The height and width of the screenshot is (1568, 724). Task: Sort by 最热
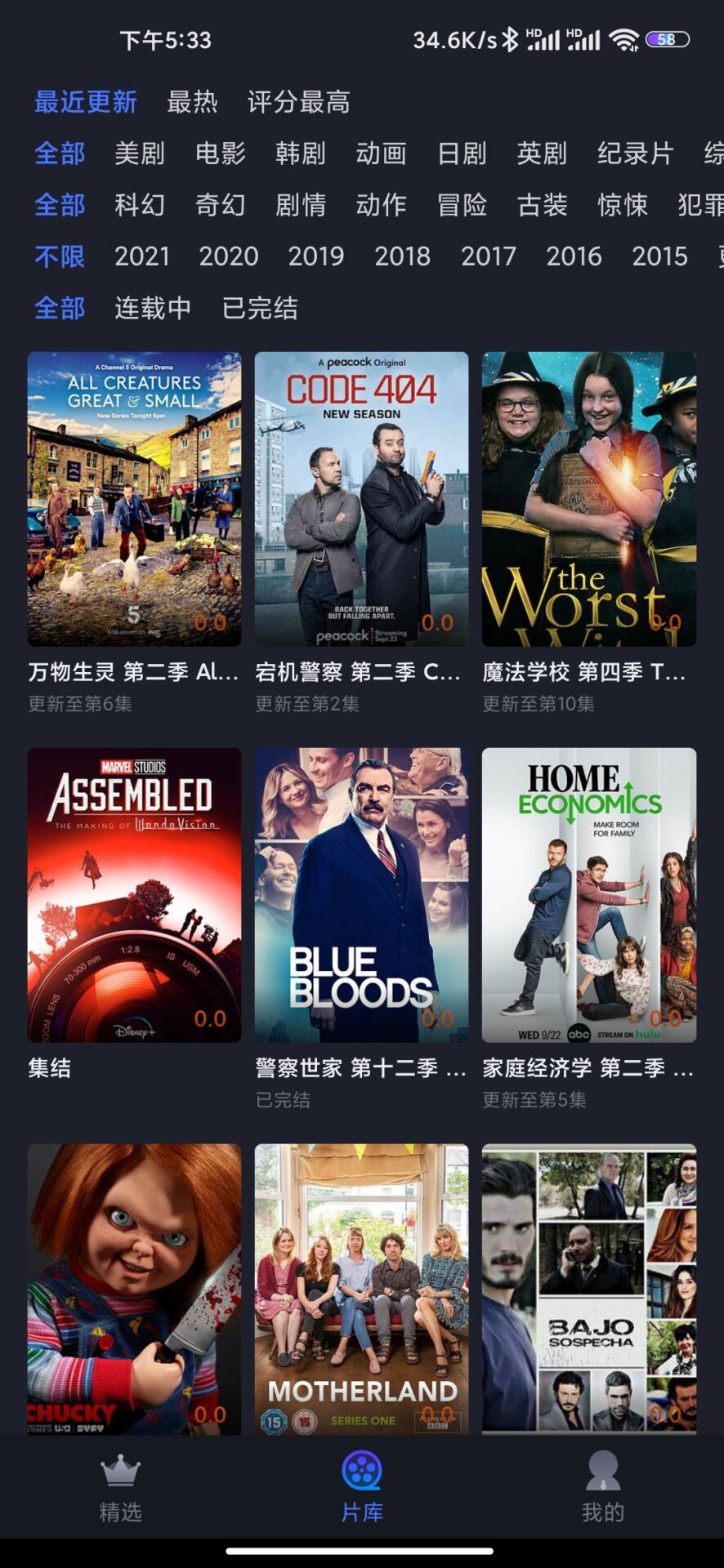tap(192, 102)
